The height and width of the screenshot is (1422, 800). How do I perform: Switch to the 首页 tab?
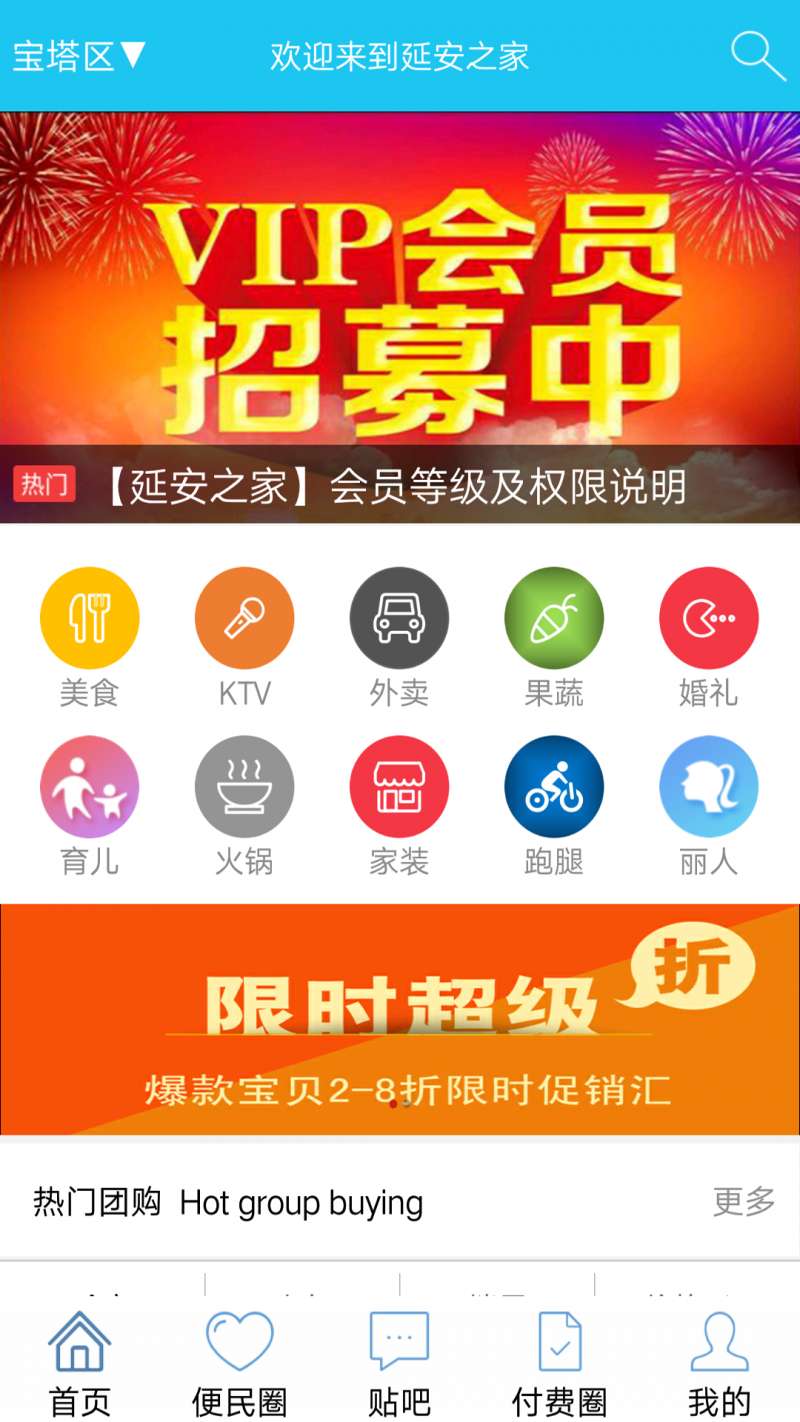click(x=80, y=1364)
